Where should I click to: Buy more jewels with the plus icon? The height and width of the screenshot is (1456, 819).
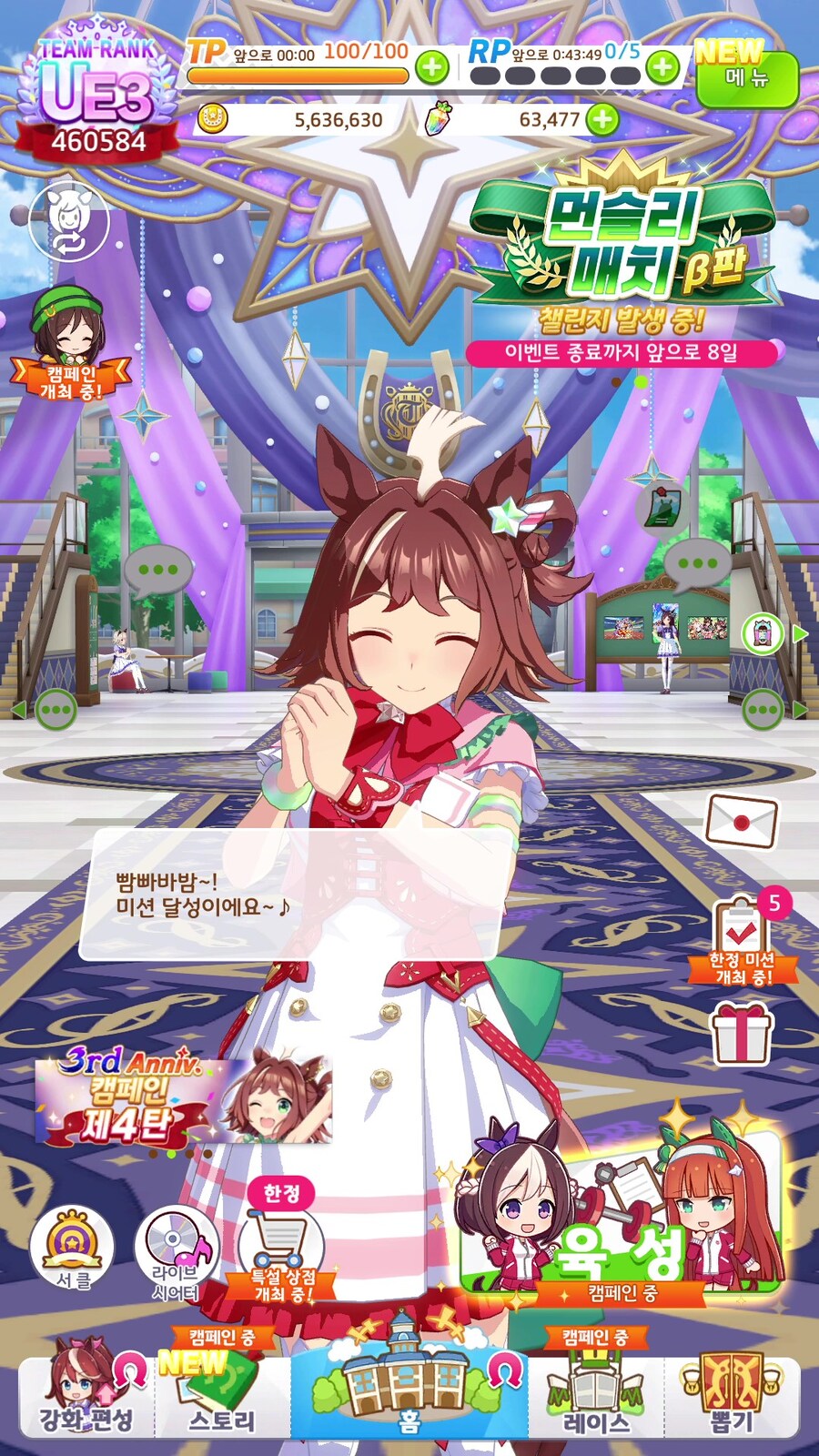(602, 119)
